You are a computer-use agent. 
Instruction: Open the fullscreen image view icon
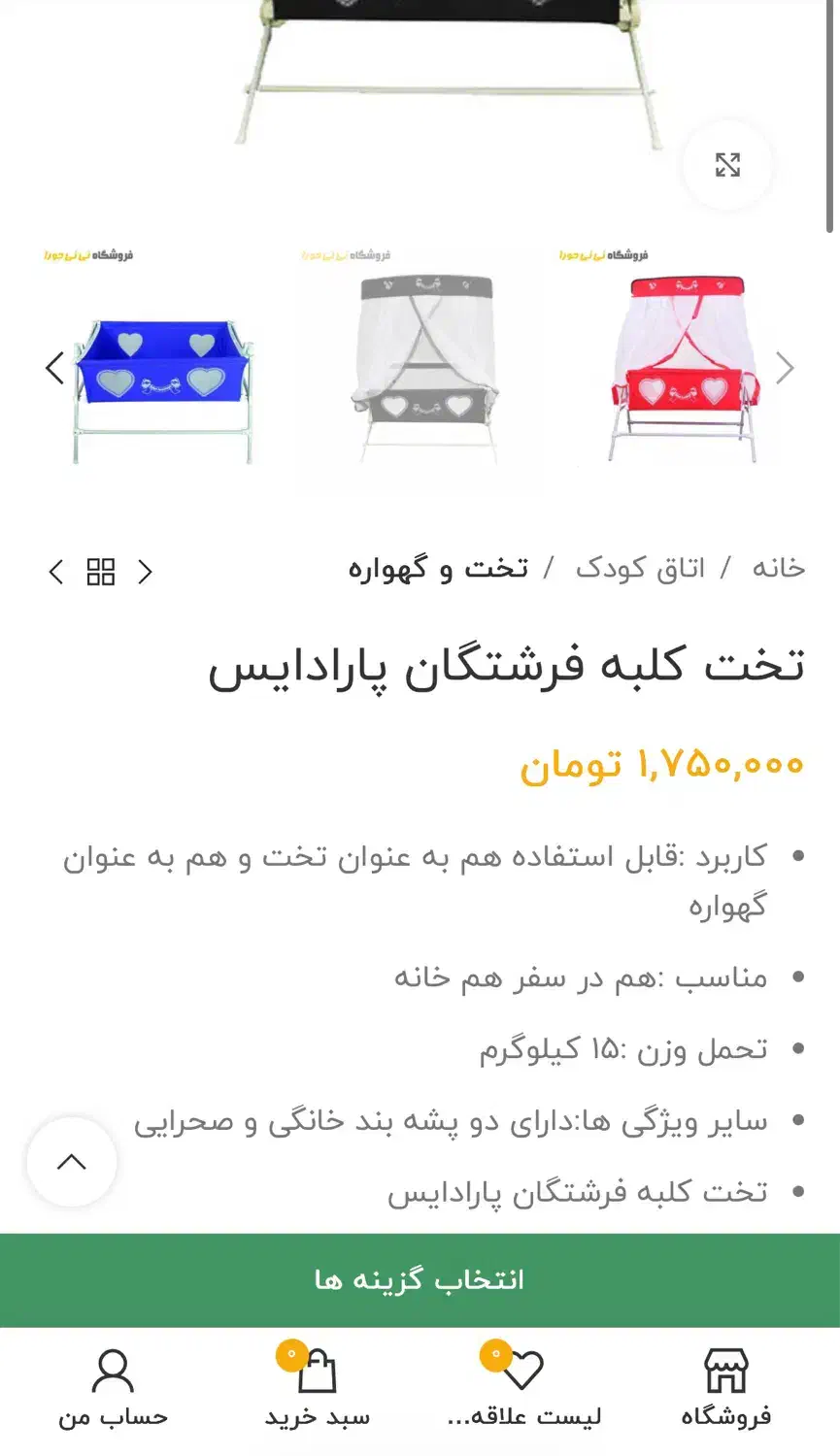coord(725,166)
